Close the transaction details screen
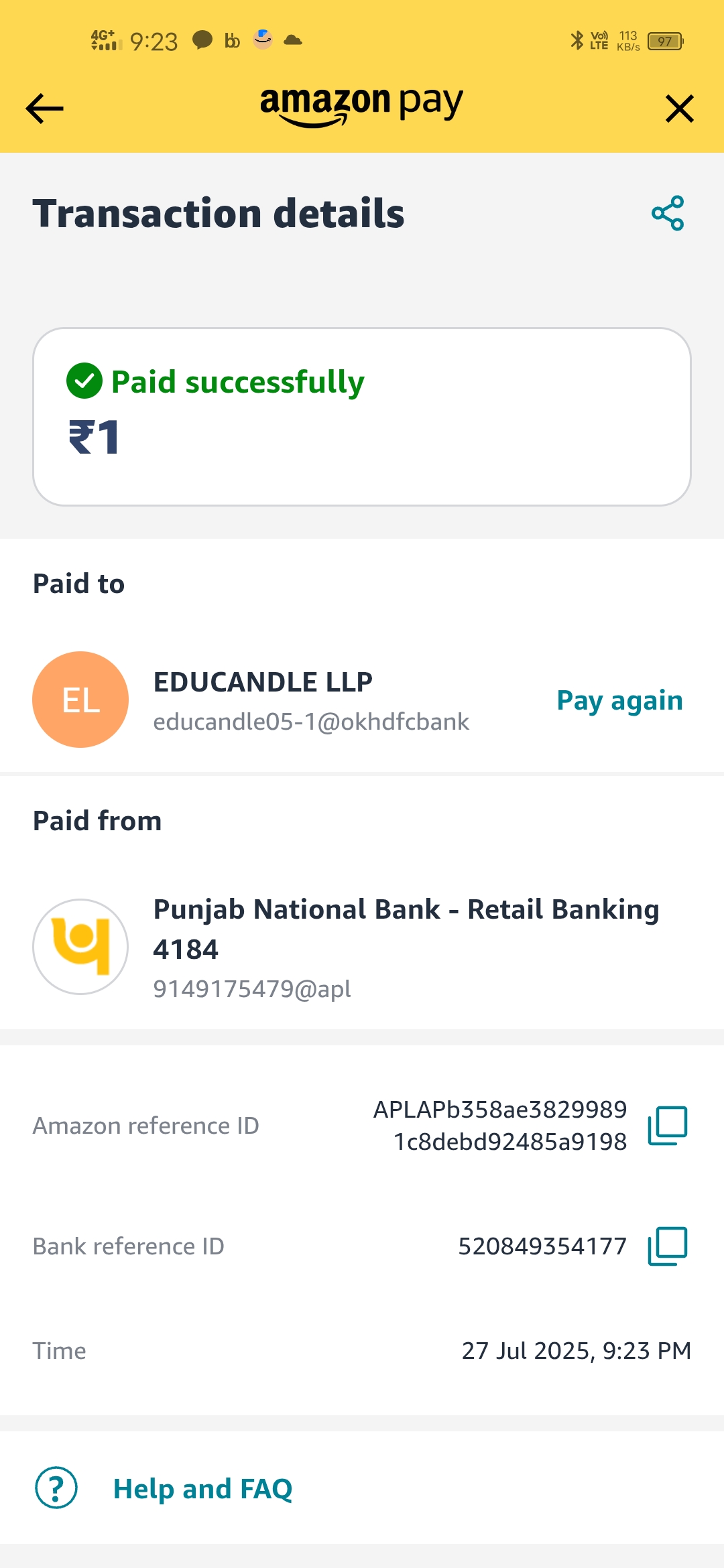 [679, 109]
